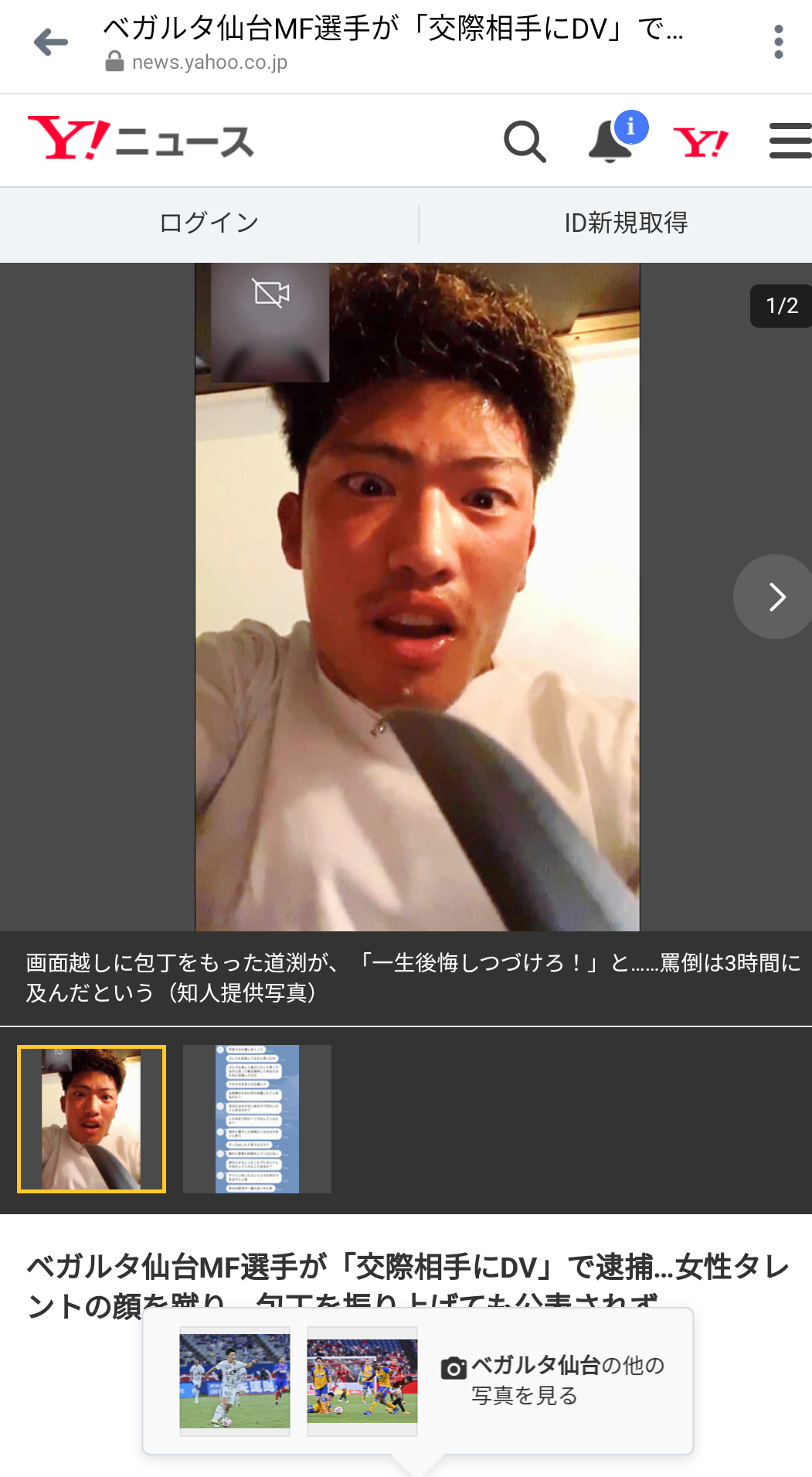Open the hamburger menu
The image size is (812, 1477).
pos(790,141)
